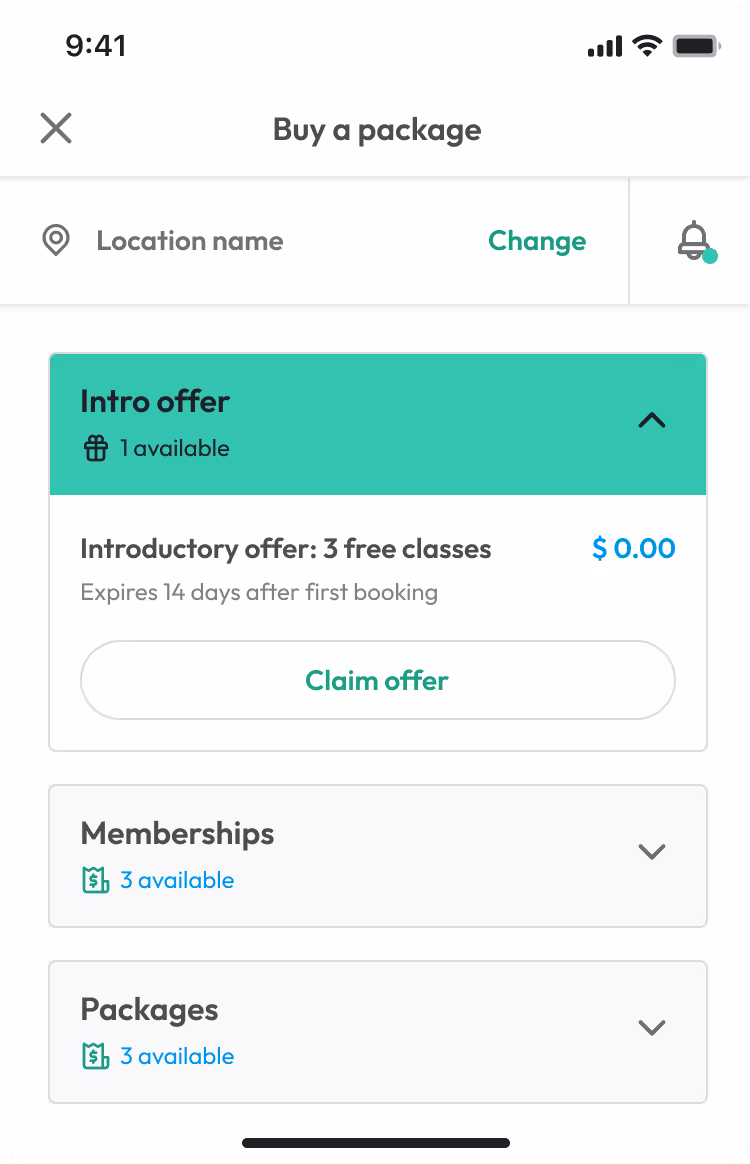
Task: Open the notifications bell
Action: [x=694, y=241]
